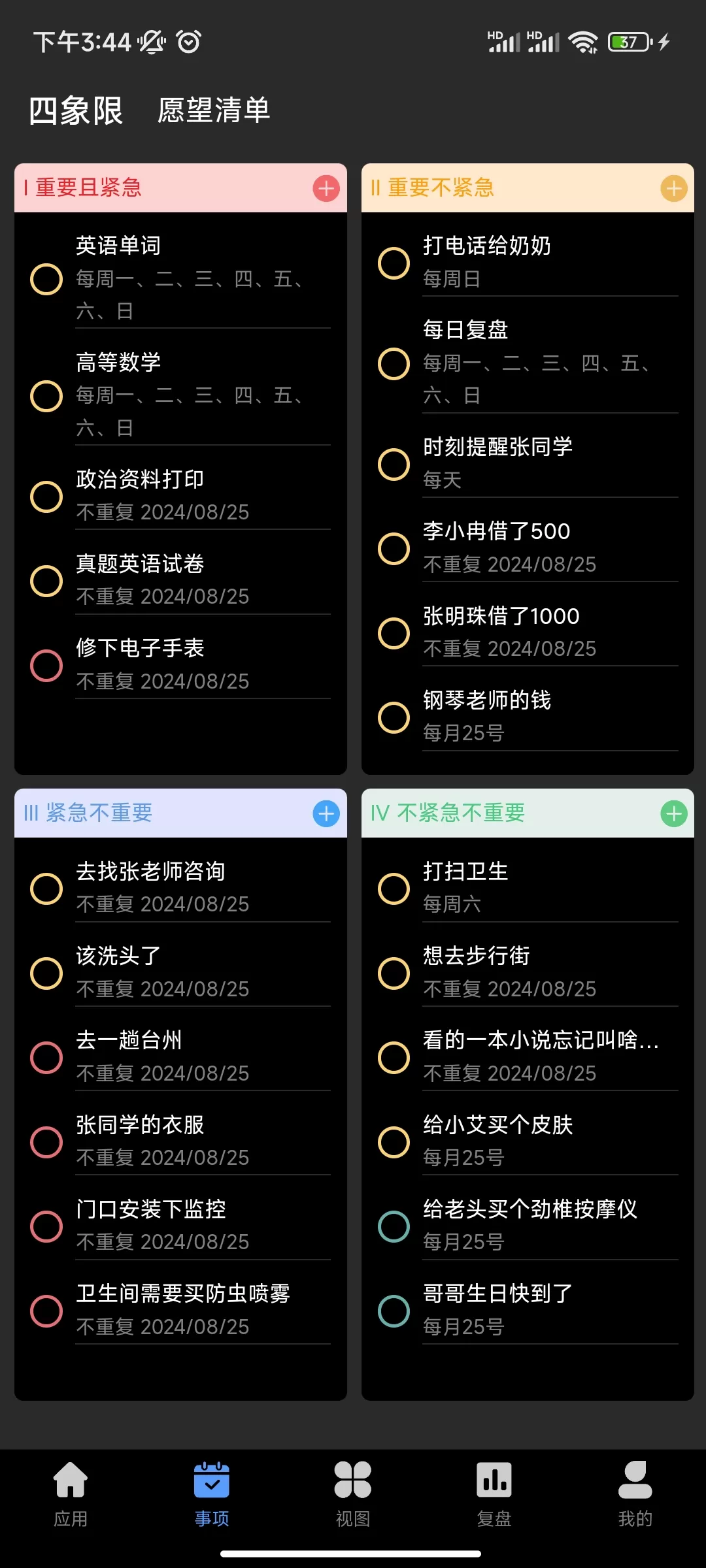Tick the circle for 哥哥生日快到了

(x=394, y=1311)
